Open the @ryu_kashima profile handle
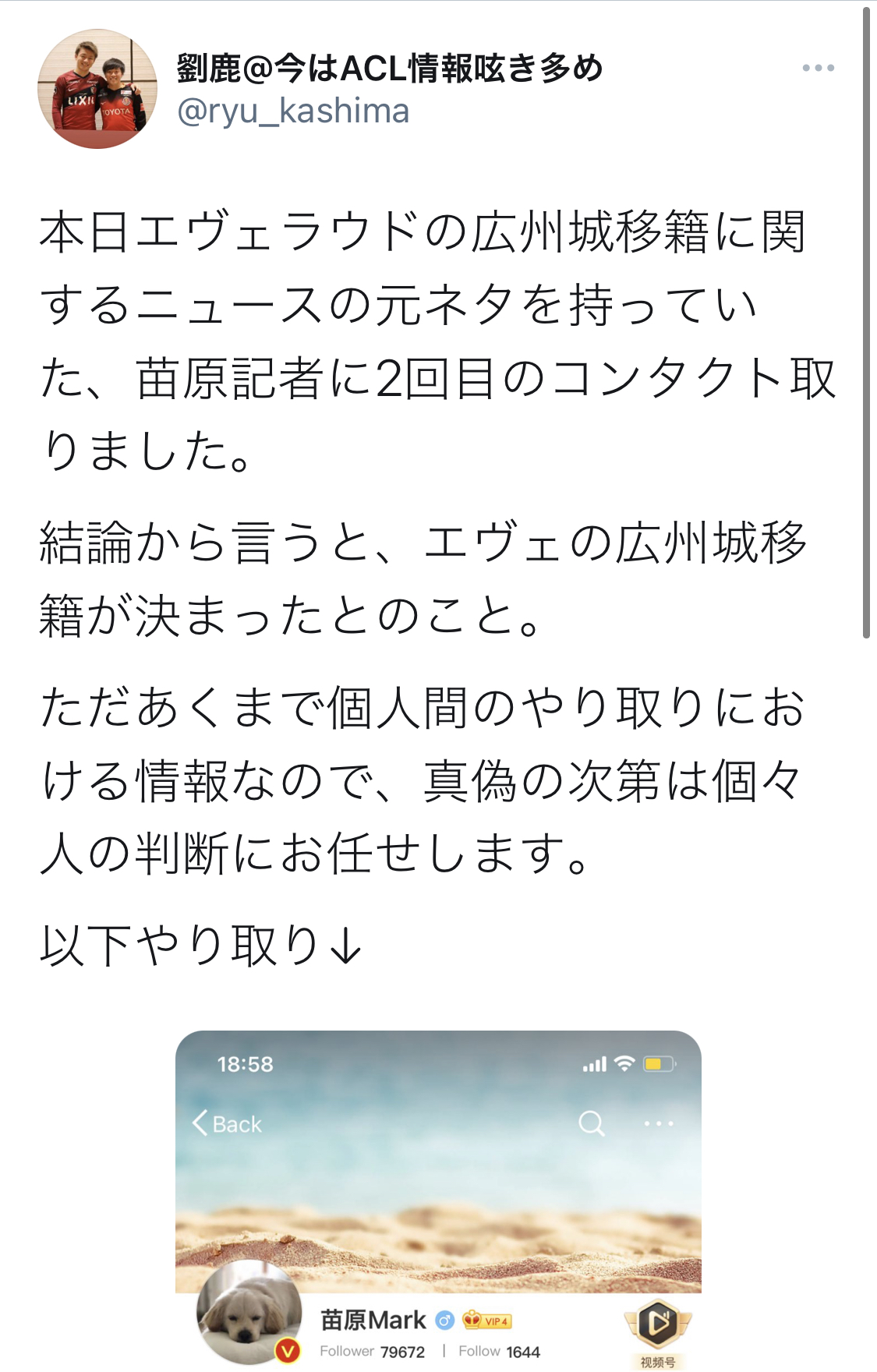 coord(293,111)
